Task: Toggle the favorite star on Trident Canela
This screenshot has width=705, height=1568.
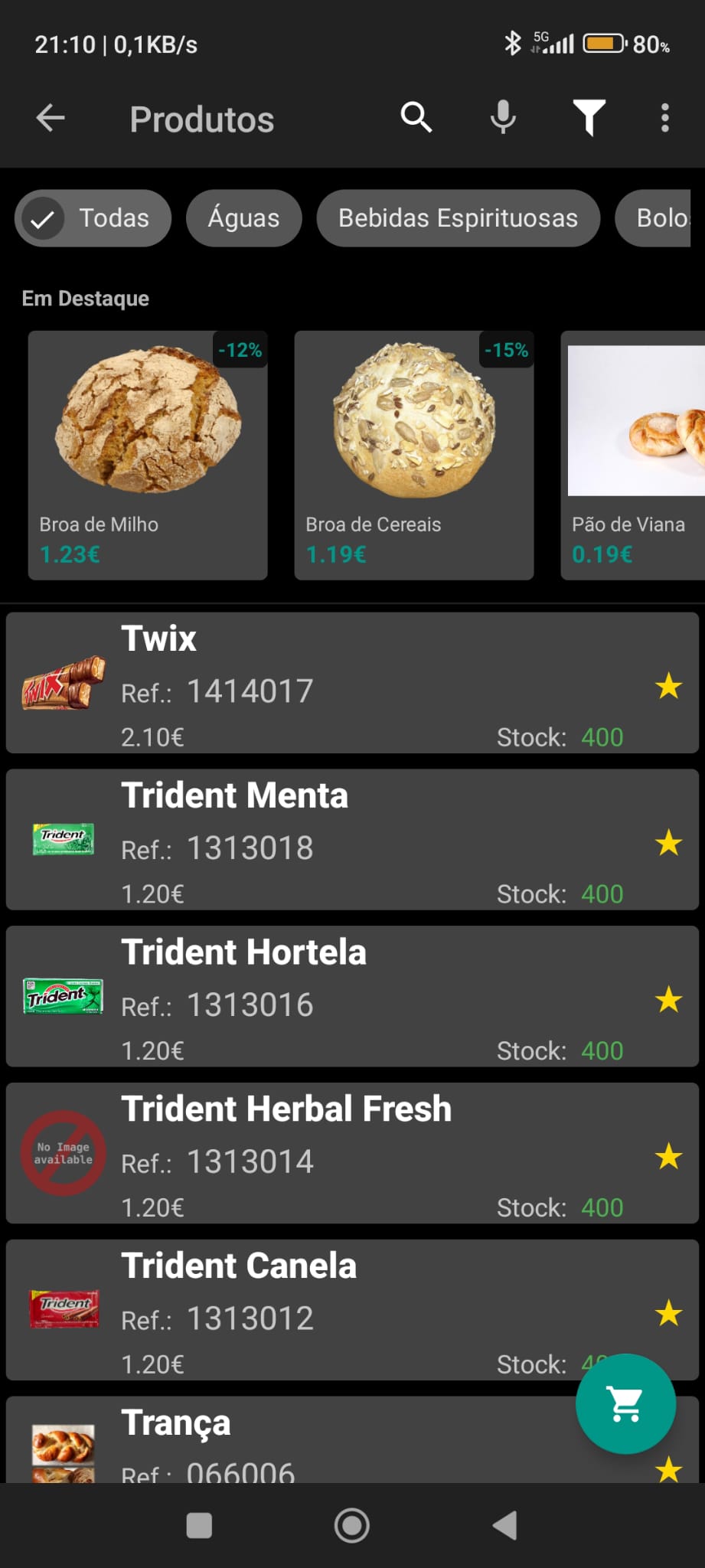Action: click(668, 1313)
